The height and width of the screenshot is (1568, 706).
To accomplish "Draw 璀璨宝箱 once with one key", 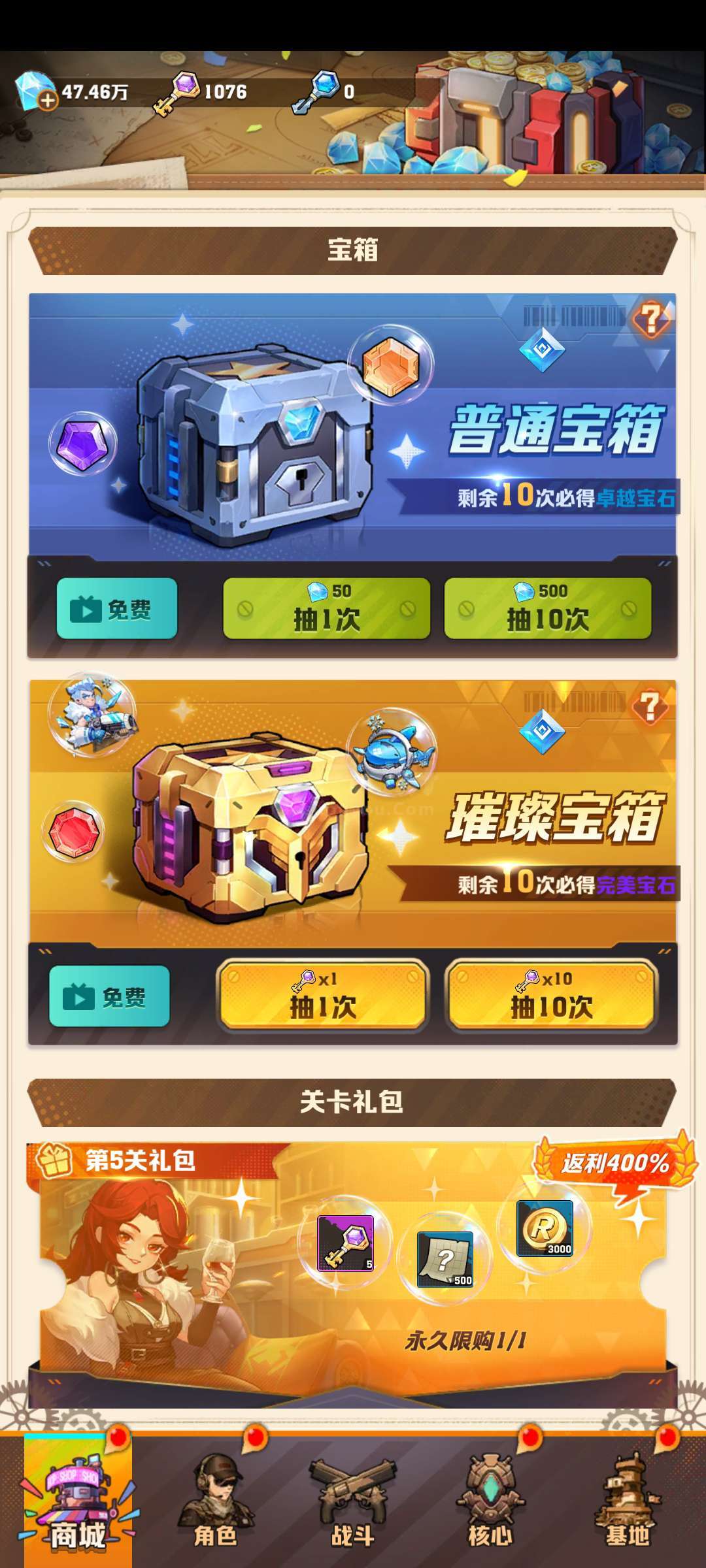I will click(x=323, y=996).
